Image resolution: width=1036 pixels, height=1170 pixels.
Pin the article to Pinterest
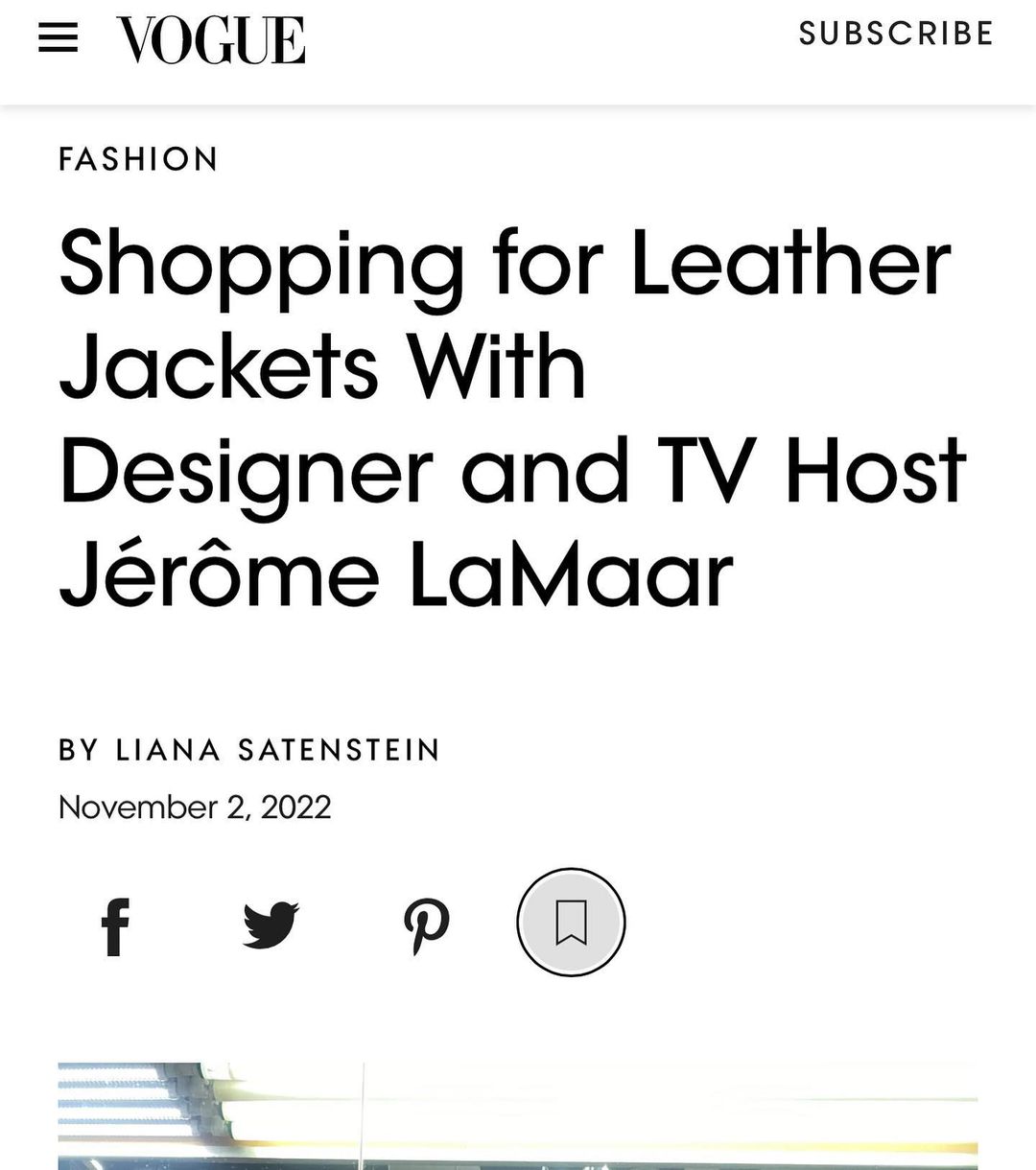[427, 925]
